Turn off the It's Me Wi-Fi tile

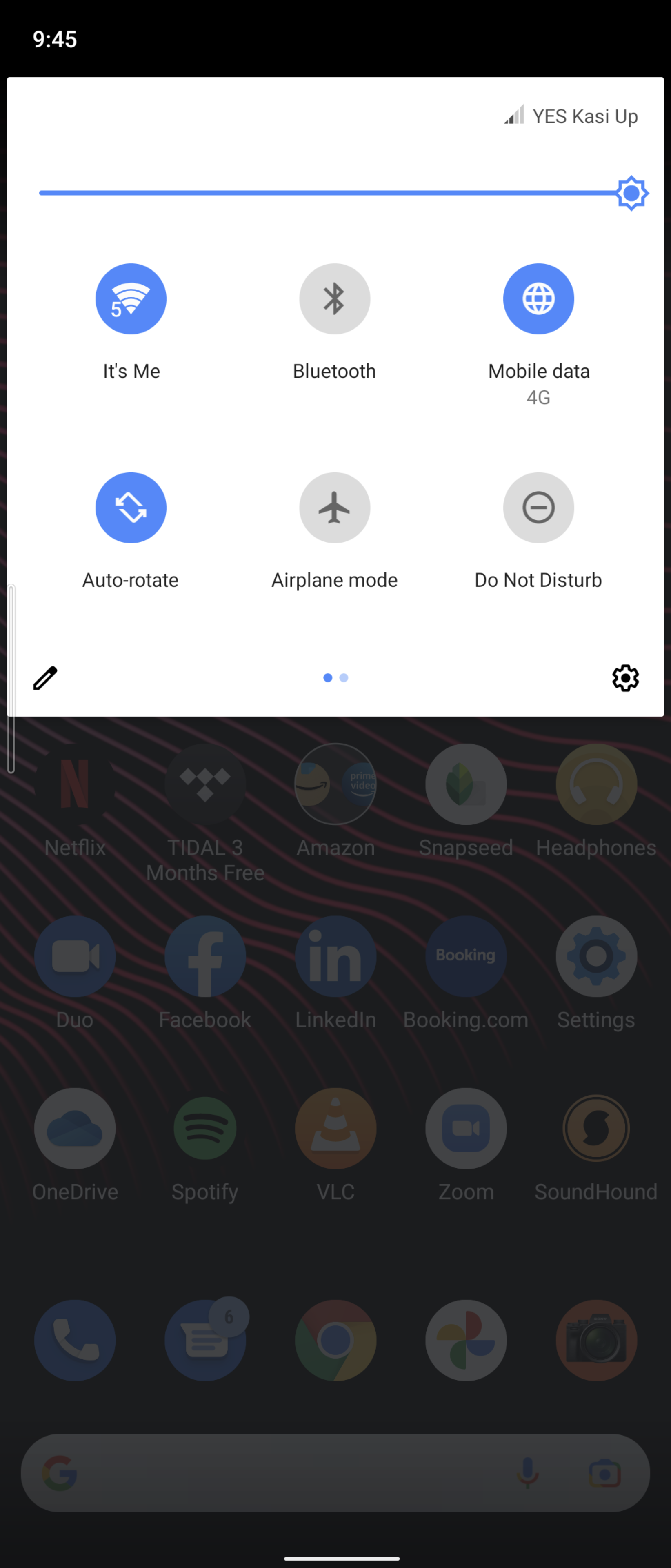tap(131, 299)
